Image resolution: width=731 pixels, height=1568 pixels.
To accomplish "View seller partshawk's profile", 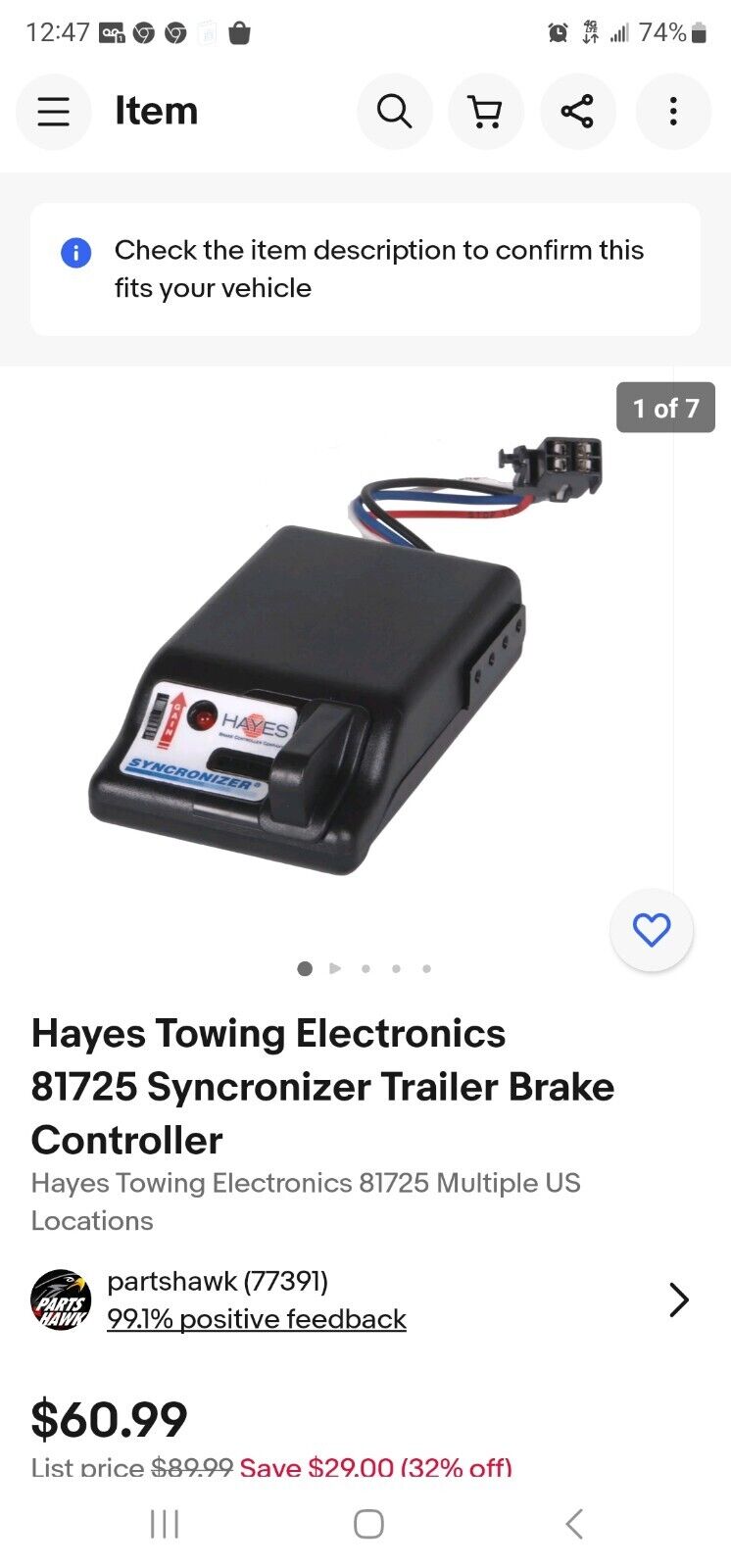I will click(218, 1281).
